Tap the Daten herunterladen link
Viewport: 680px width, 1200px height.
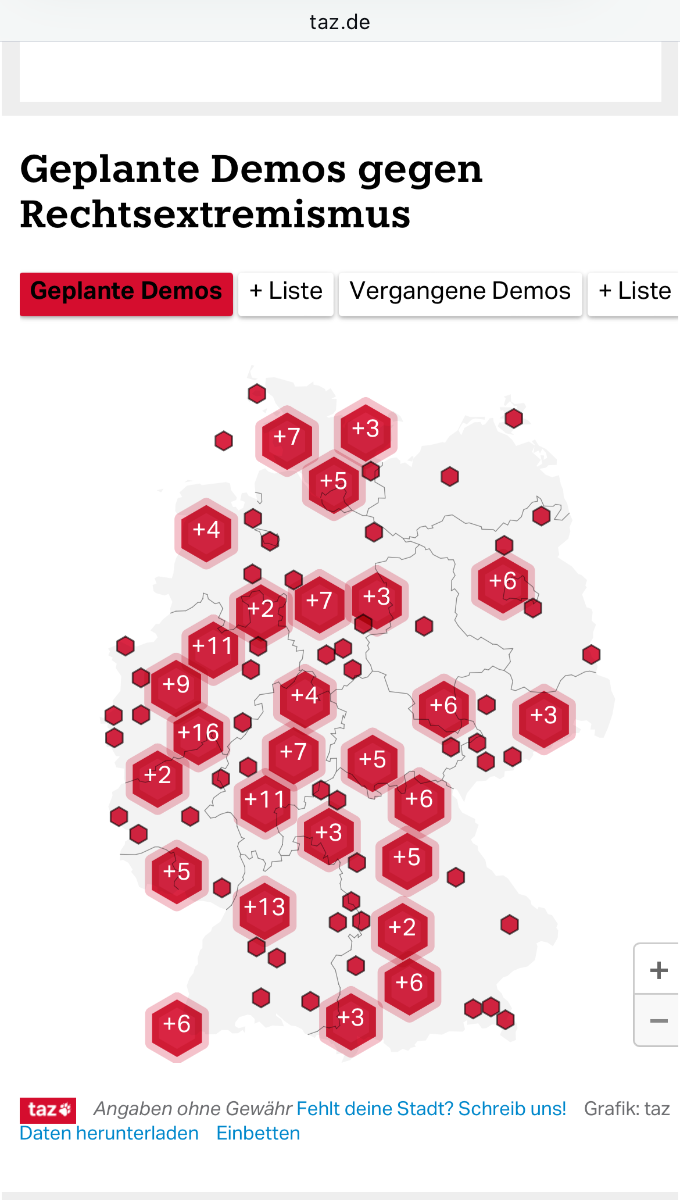point(109,1133)
